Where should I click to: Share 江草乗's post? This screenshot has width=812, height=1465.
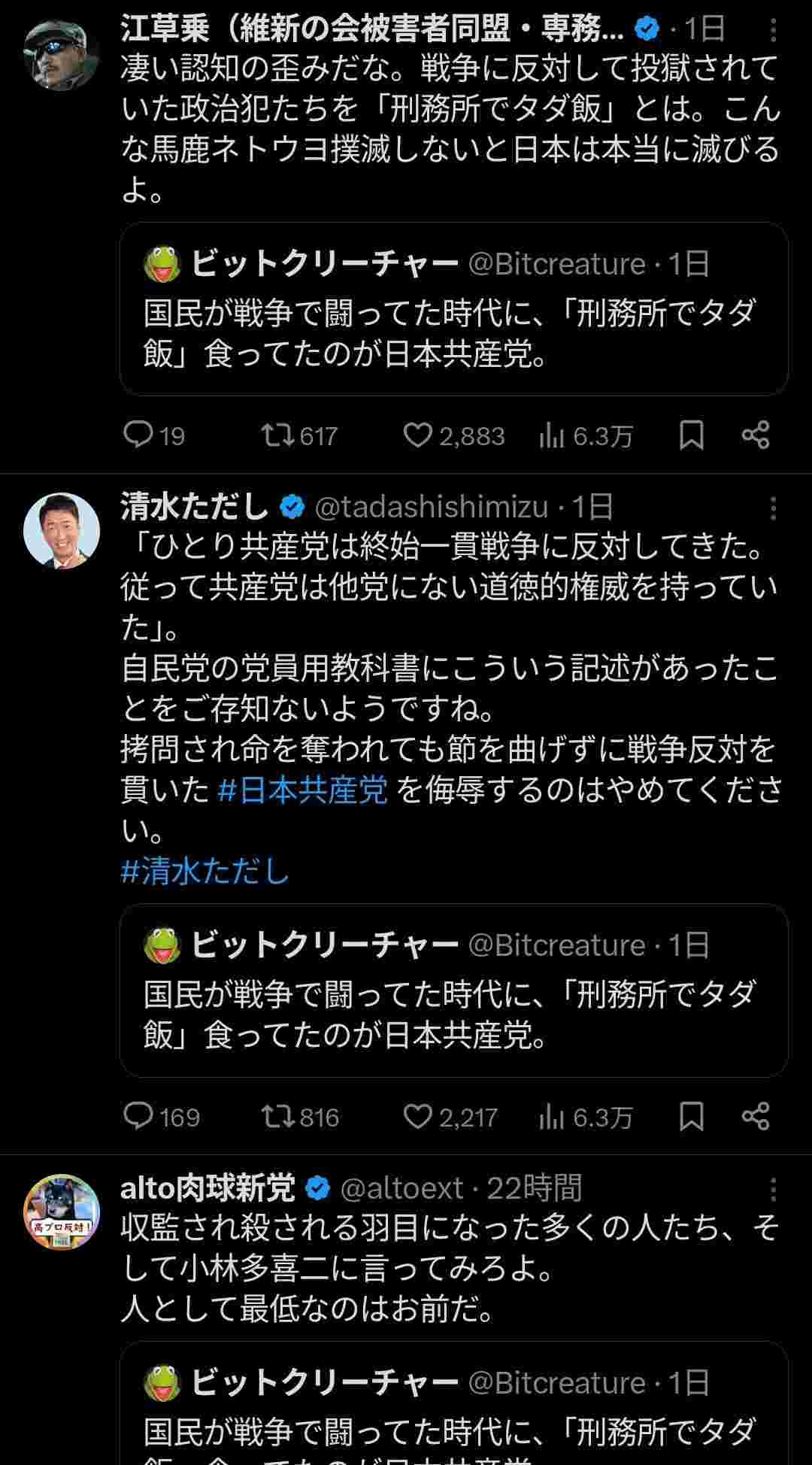[755, 435]
